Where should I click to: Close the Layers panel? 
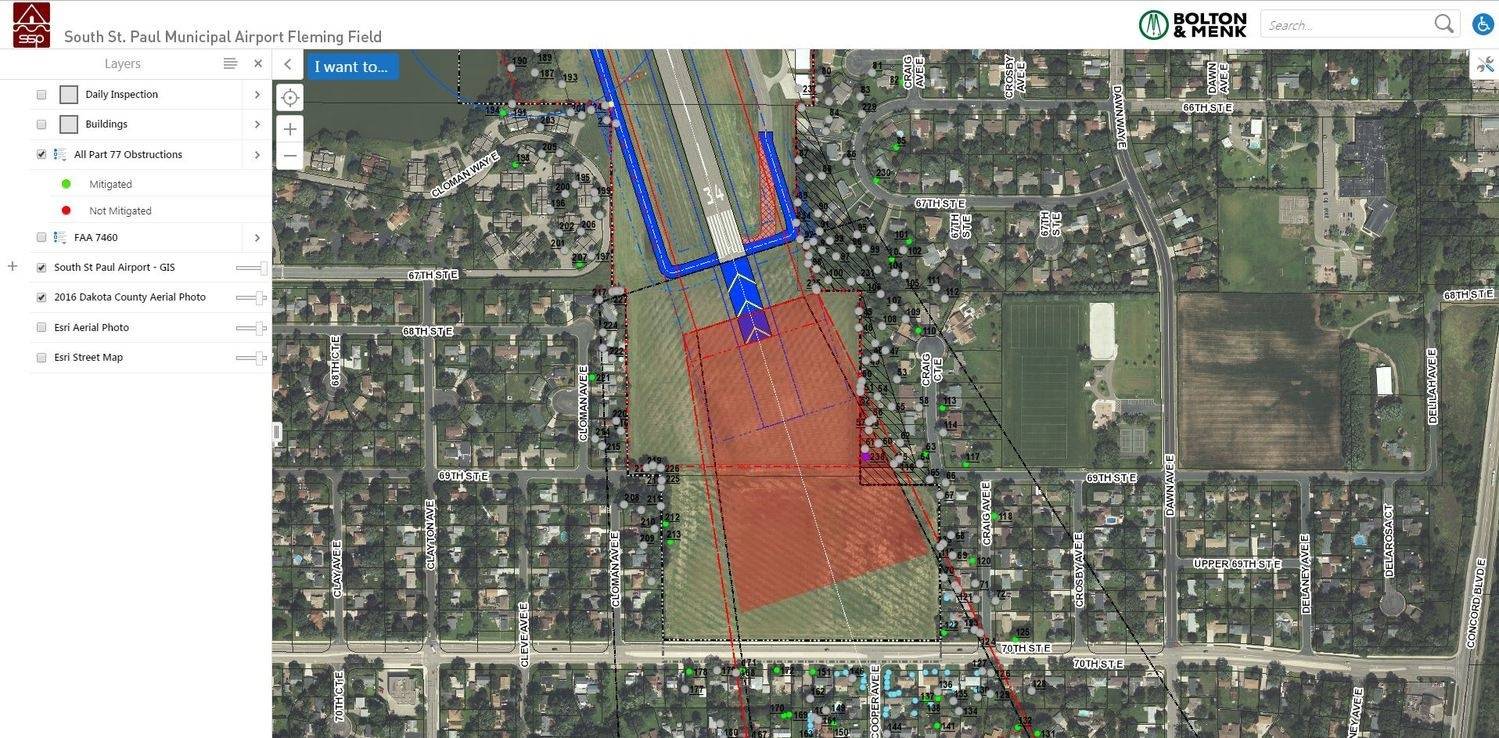[258, 63]
